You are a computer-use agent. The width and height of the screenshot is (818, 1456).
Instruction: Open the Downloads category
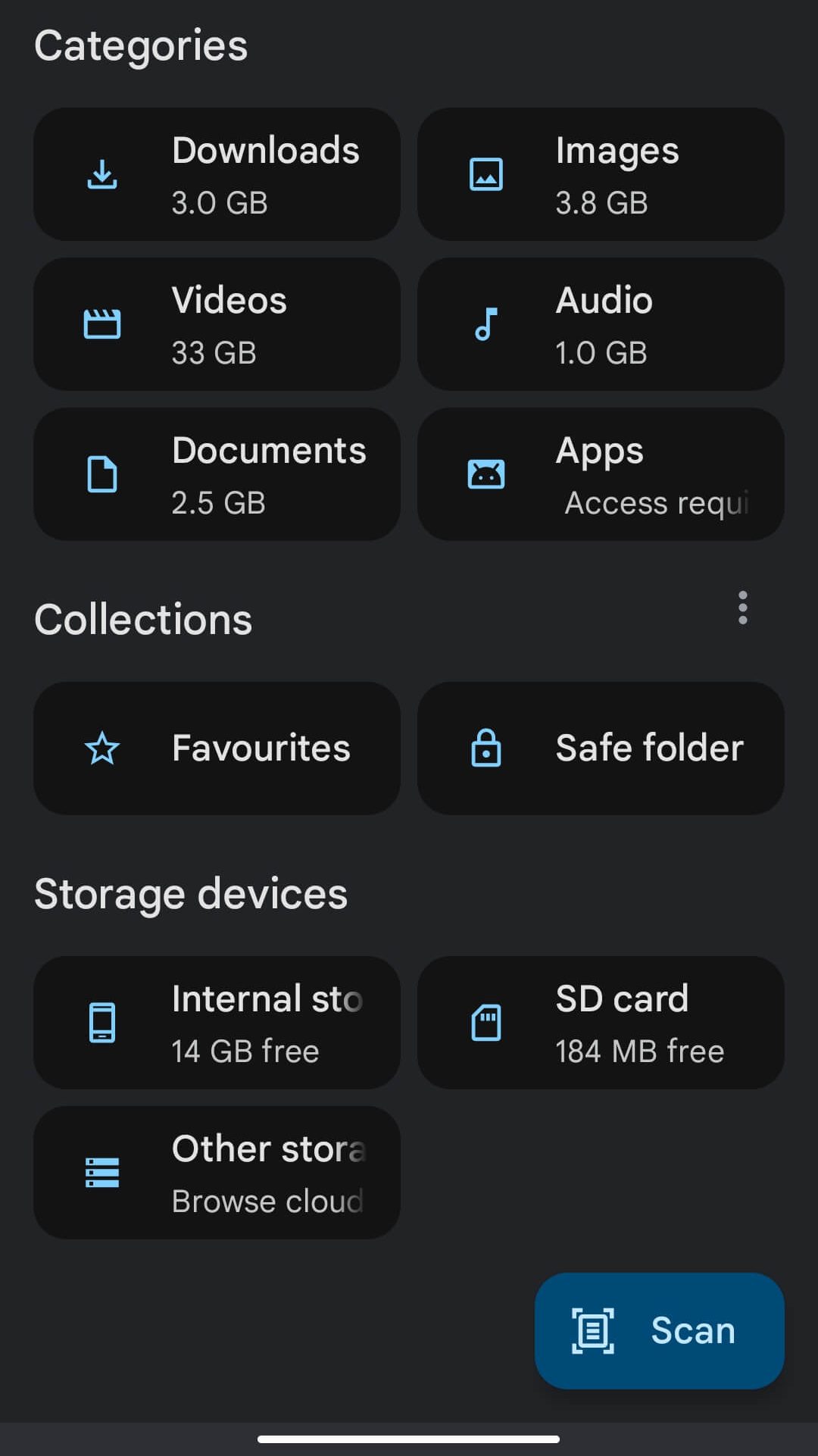coord(216,173)
